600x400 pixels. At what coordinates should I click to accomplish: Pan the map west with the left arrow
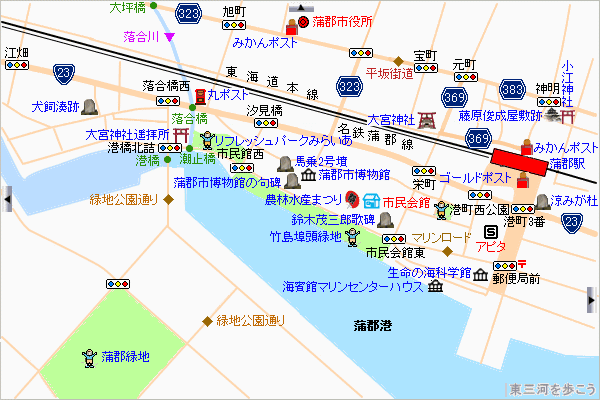(6, 200)
